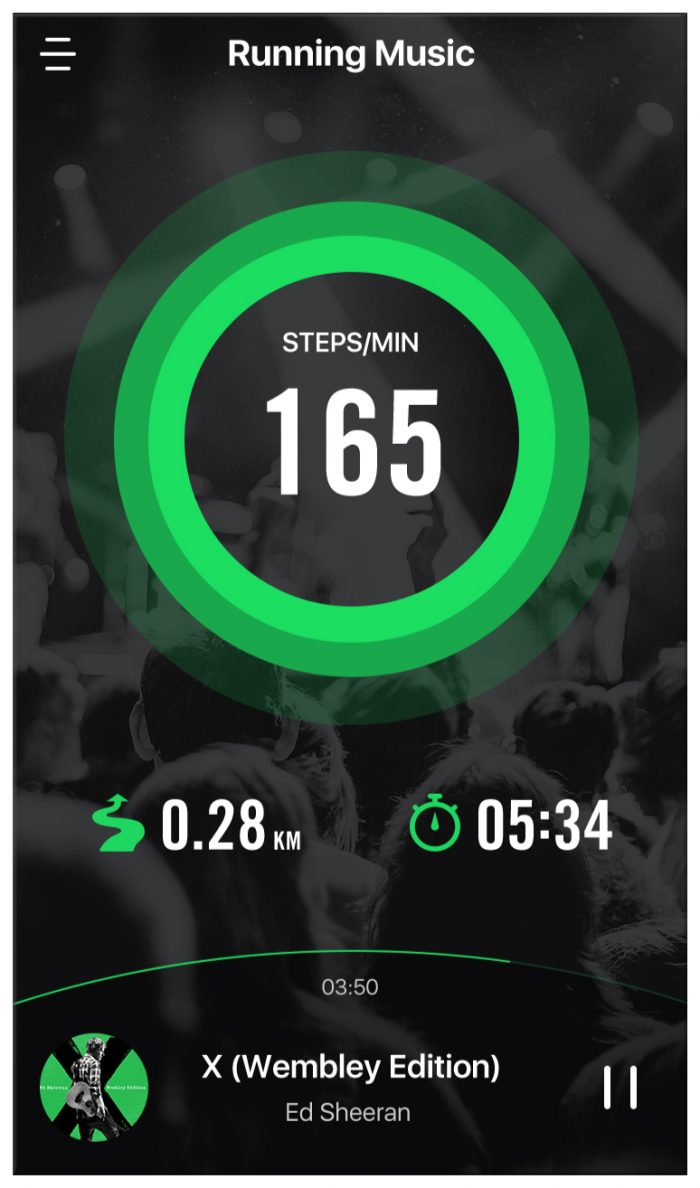Open the hamburger drawer menu
Image resolution: width=700 pixels, height=1188 pixels.
point(58,53)
